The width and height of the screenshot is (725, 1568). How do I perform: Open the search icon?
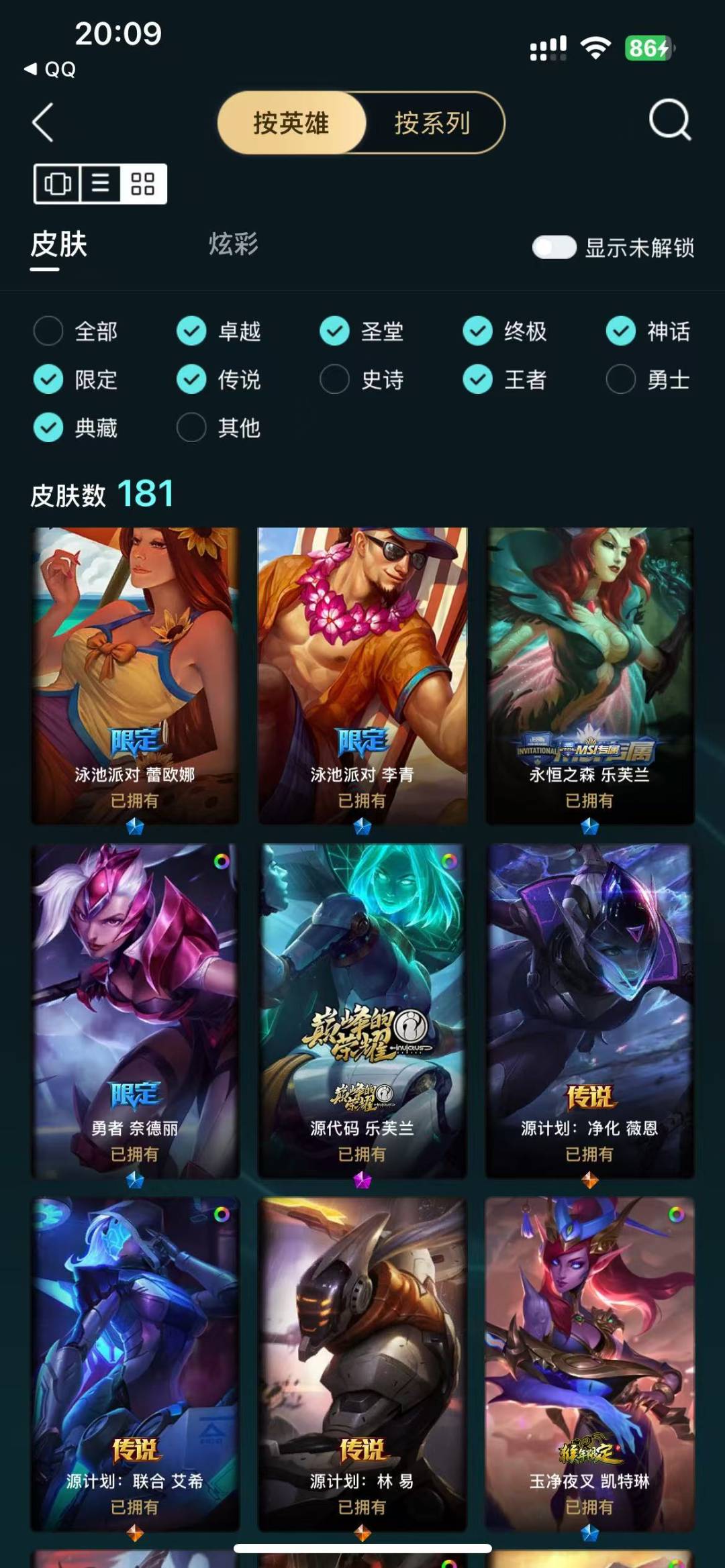(x=670, y=120)
